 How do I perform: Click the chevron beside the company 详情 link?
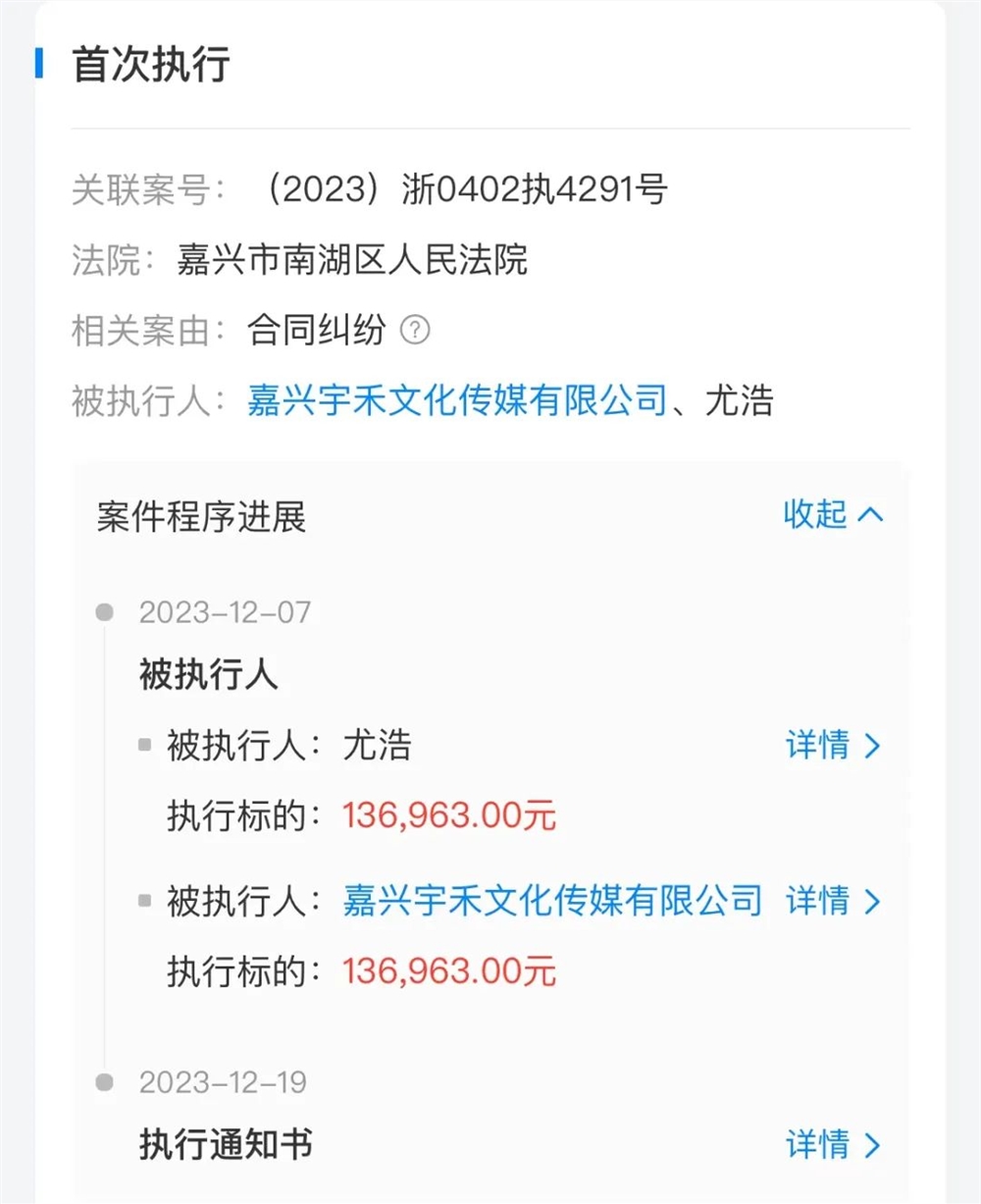point(871,902)
